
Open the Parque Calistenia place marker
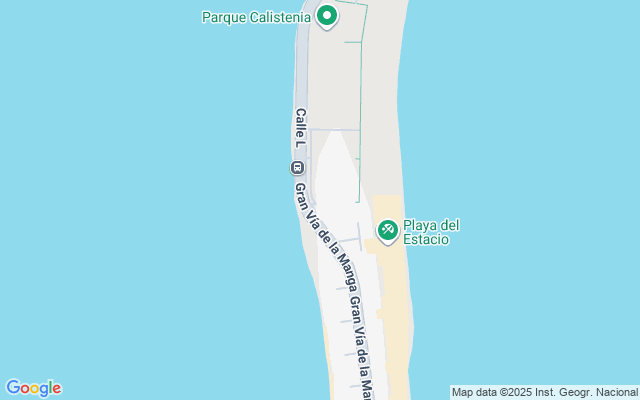[x=326, y=16]
